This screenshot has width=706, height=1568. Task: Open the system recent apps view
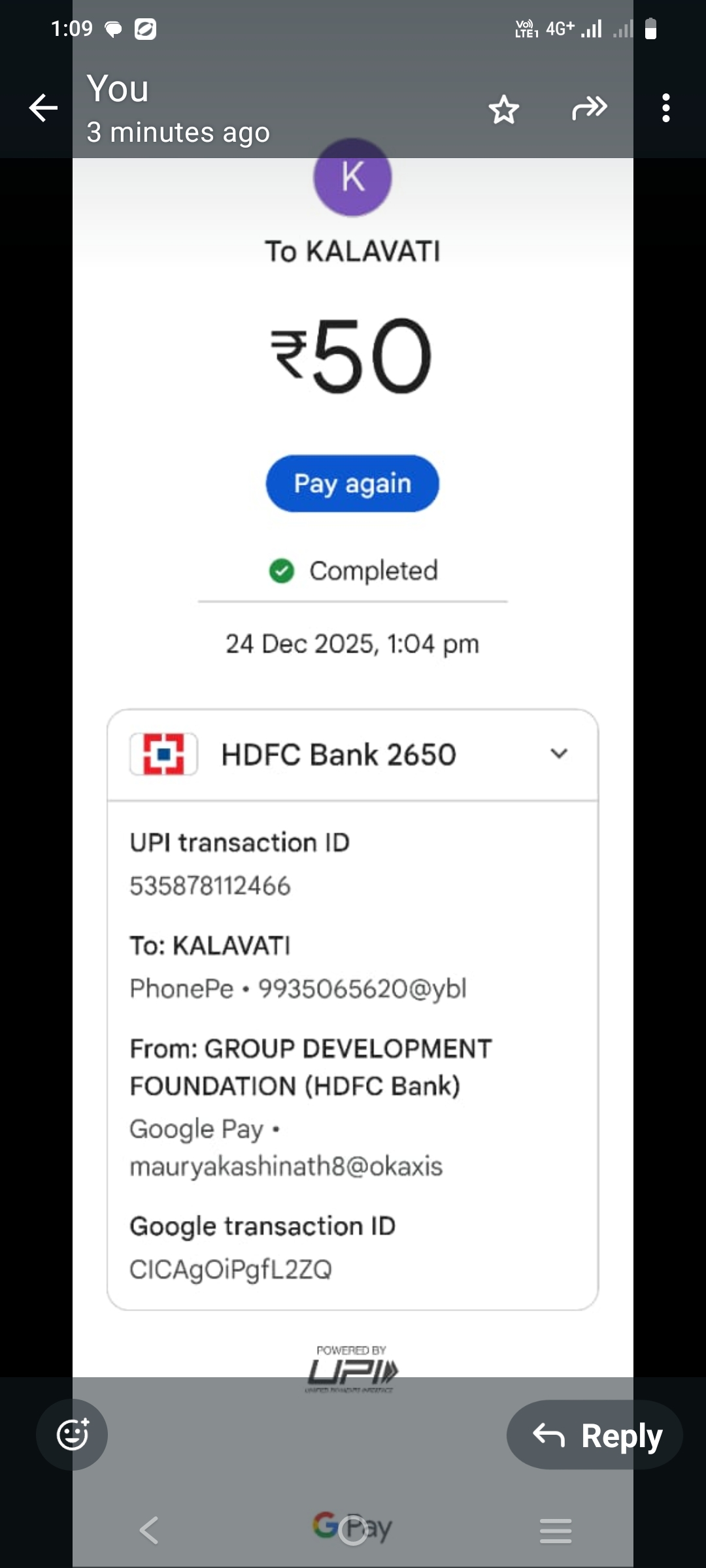point(556,1530)
